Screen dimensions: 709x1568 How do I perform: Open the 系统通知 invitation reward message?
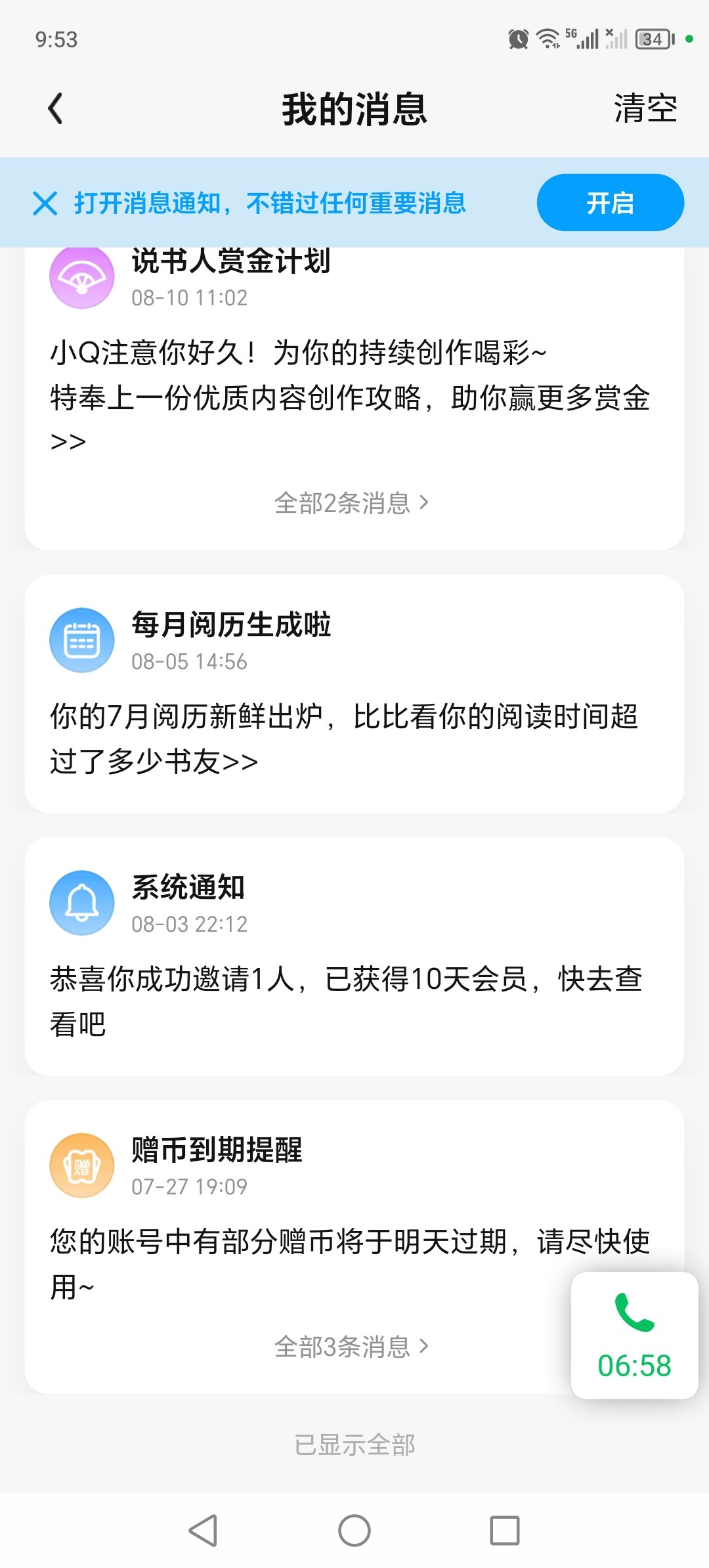(x=354, y=956)
